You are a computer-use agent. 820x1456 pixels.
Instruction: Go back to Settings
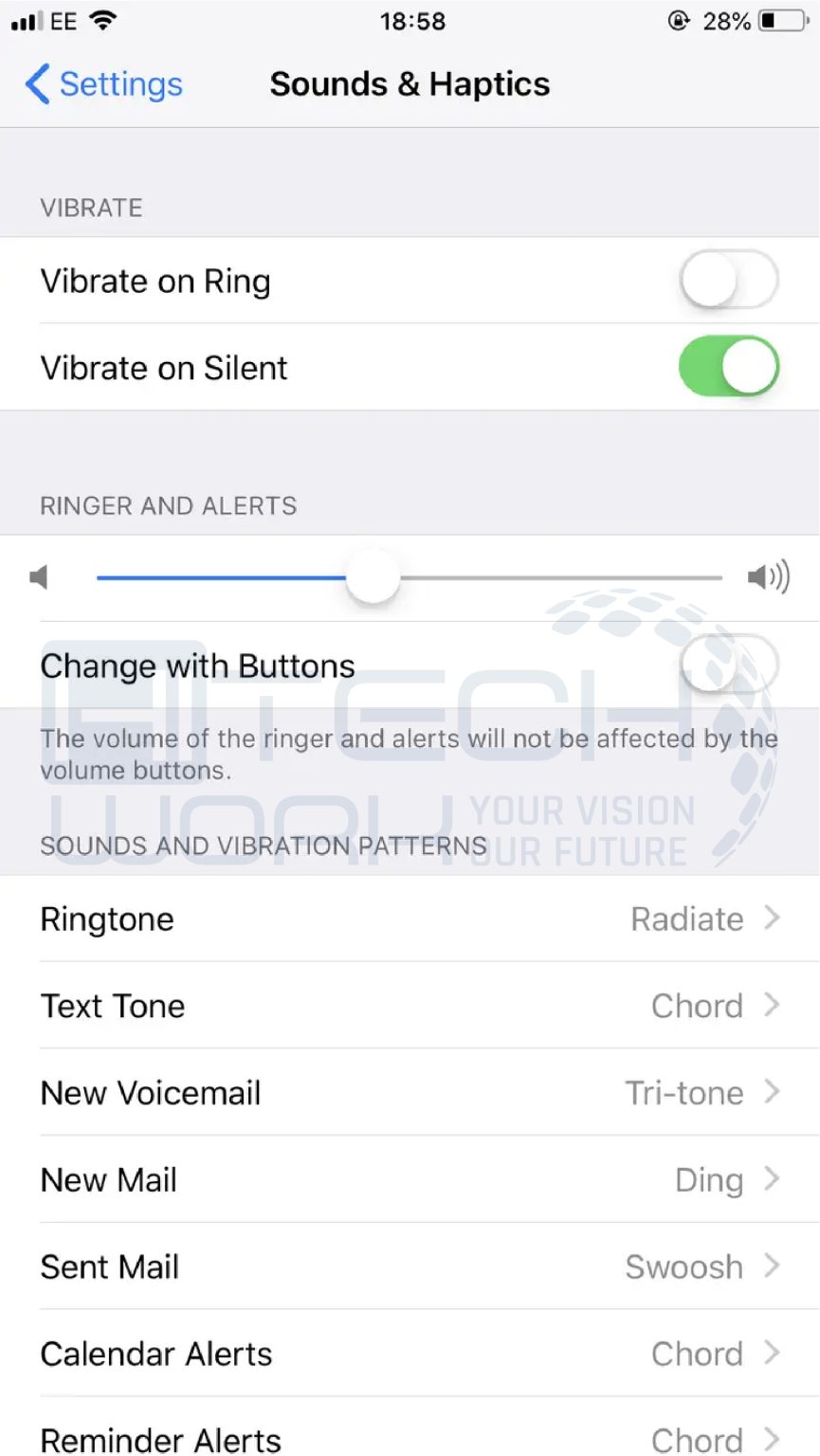click(103, 84)
